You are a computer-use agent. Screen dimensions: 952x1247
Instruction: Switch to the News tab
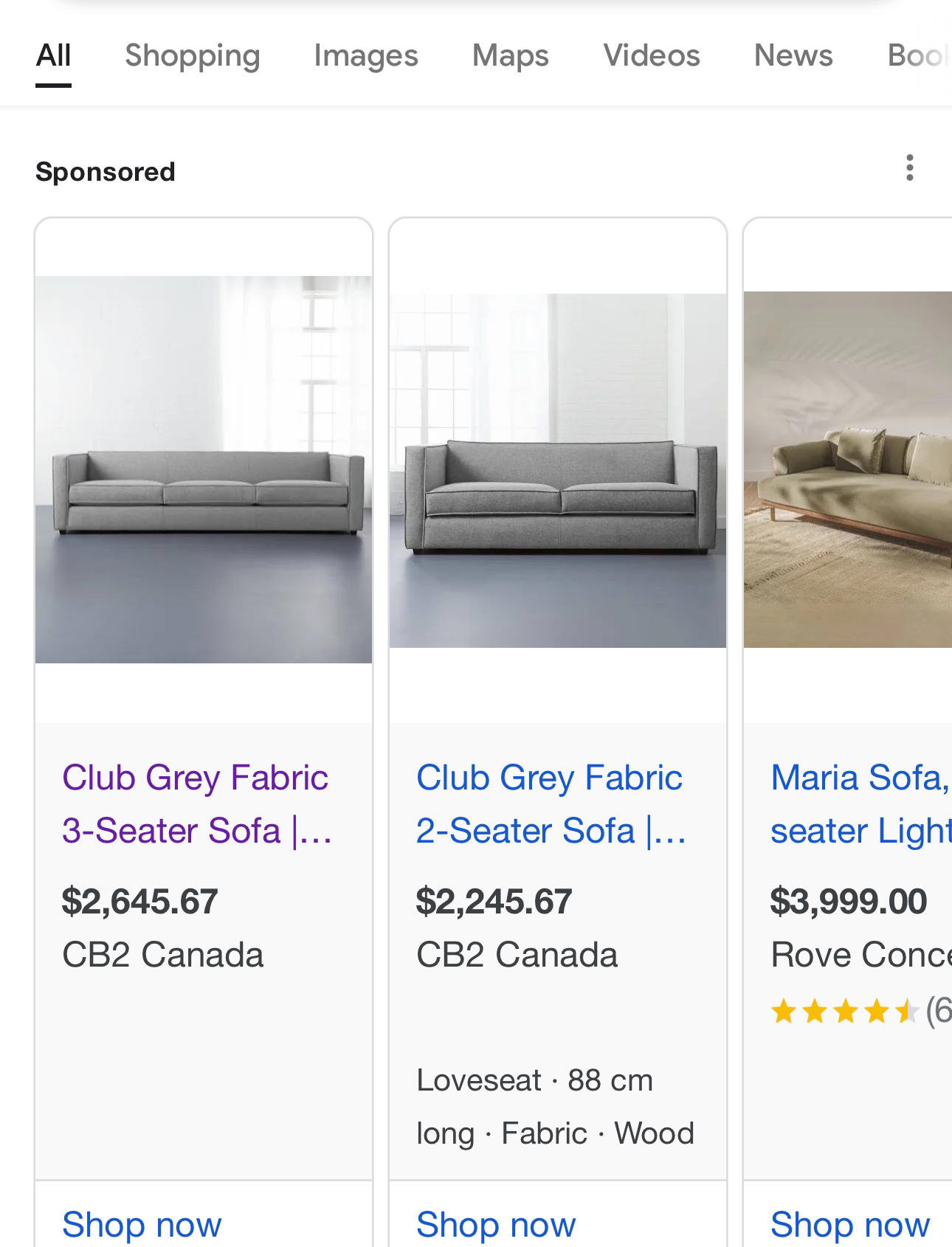793,55
